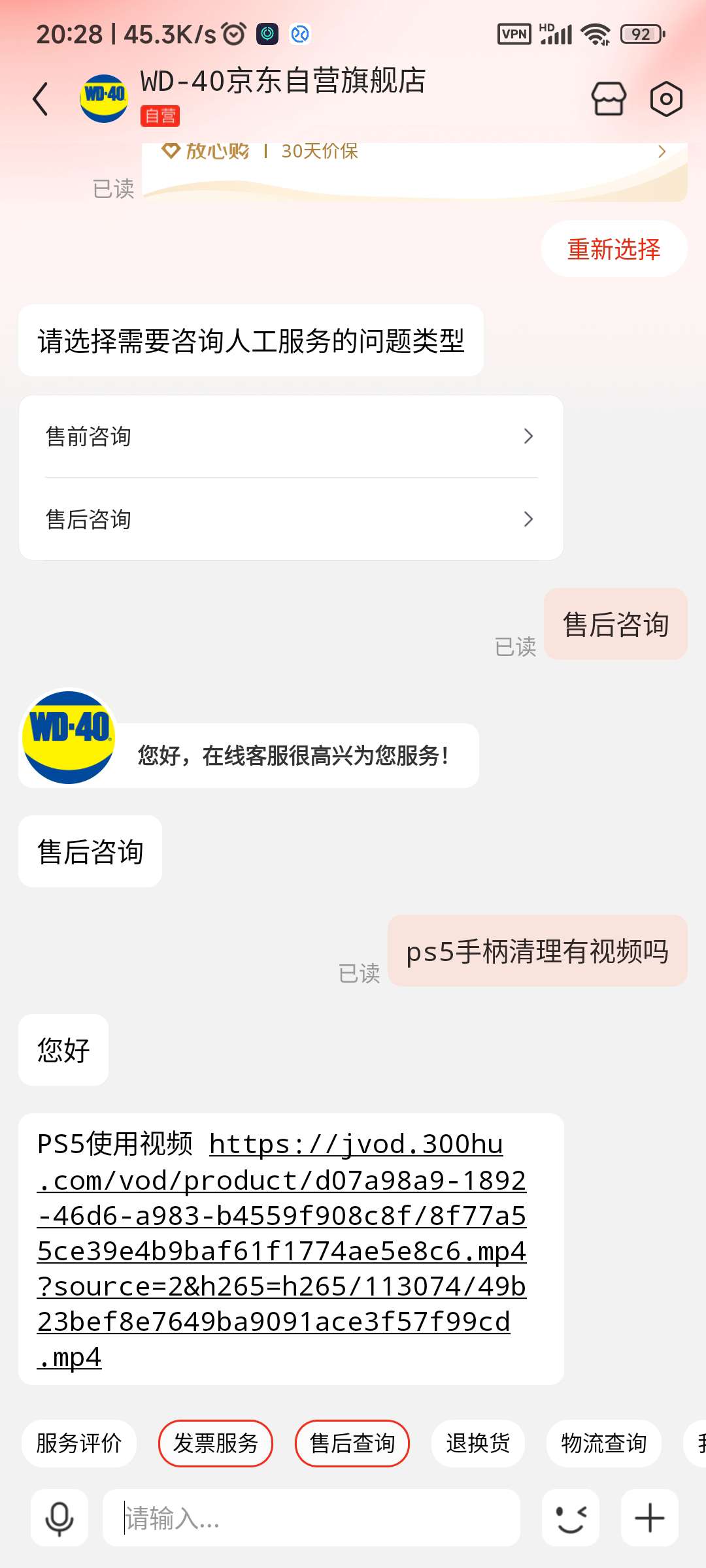Viewport: 706px width, 1568px height.
Task: Open the plus attachment menu
Action: pyautogui.click(x=650, y=1518)
